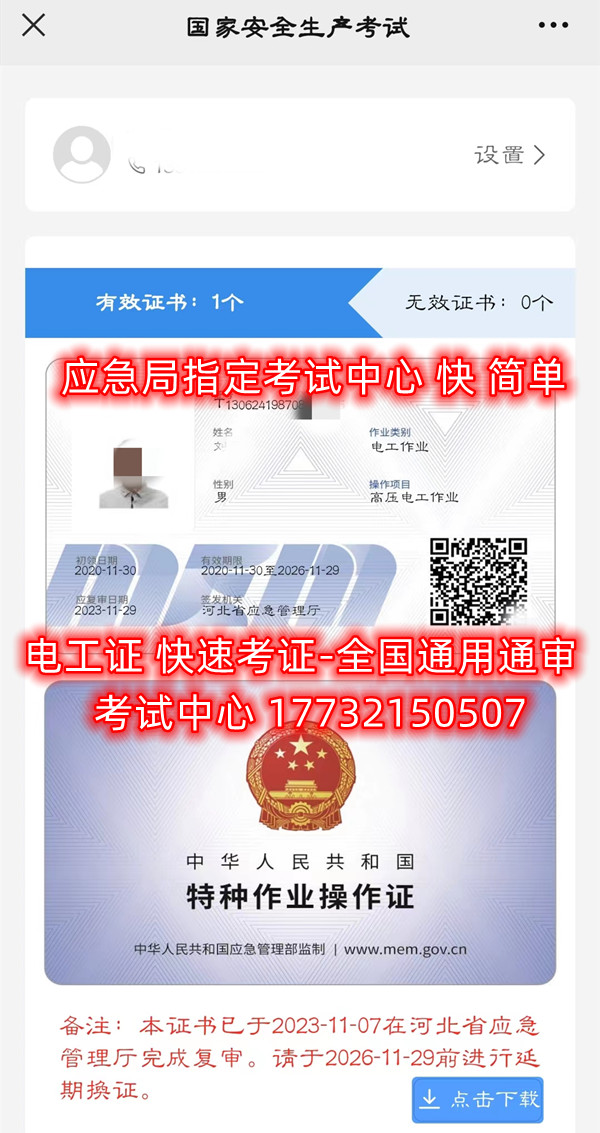Tap 点击下载 download button
This screenshot has height=1133, width=600.
click(x=478, y=1099)
